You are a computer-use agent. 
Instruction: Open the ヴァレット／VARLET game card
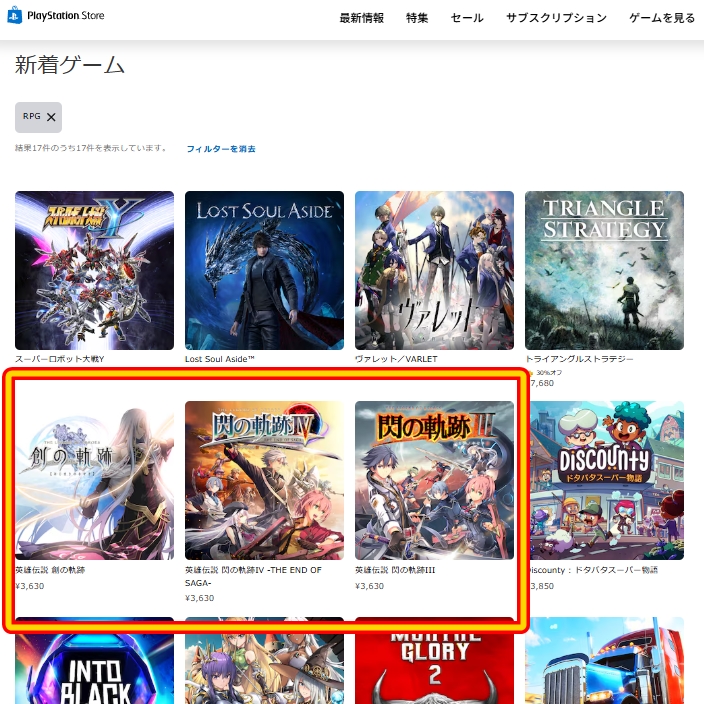(434, 270)
